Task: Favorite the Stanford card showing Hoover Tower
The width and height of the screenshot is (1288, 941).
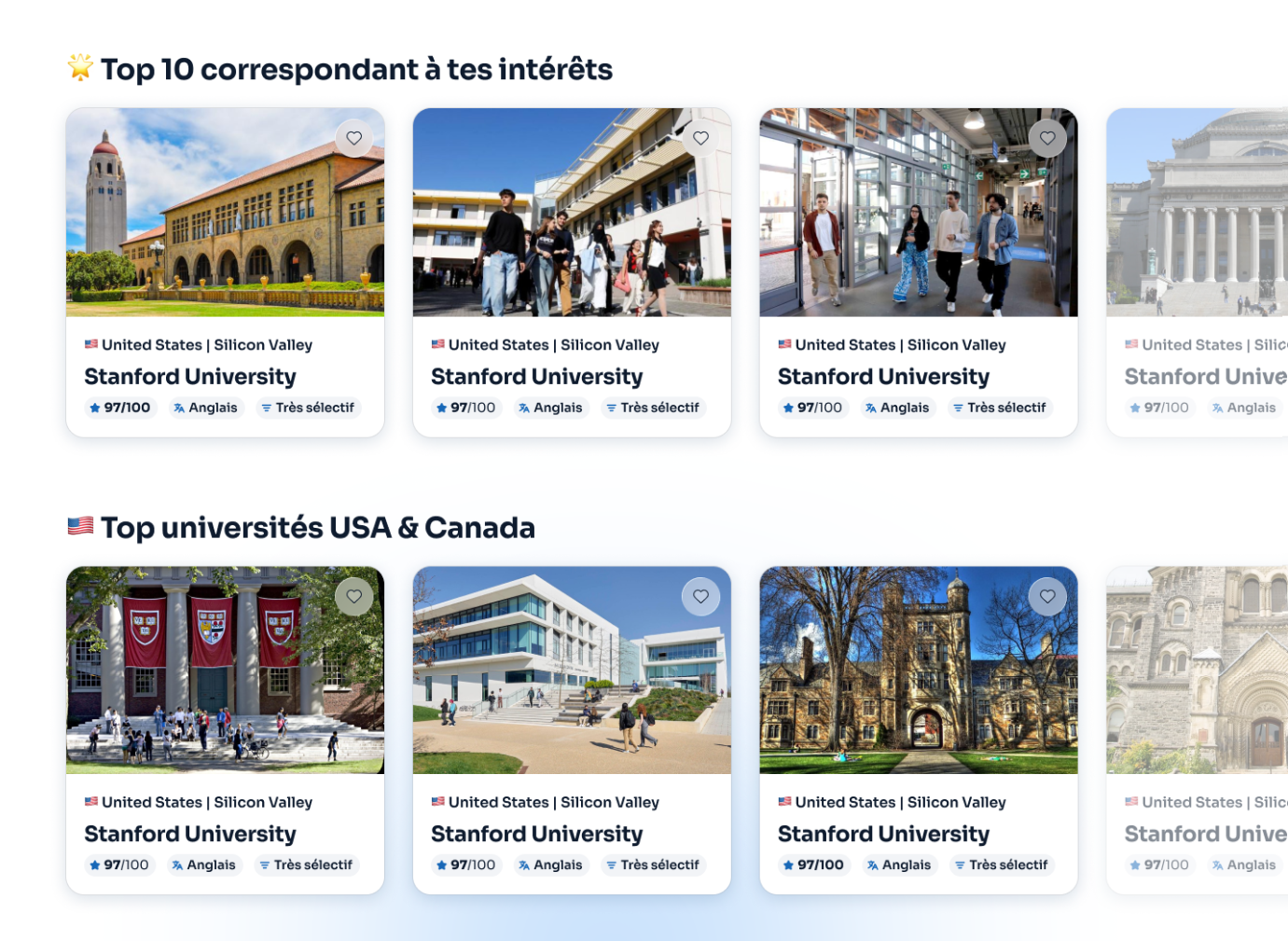Action: click(353, 138)
